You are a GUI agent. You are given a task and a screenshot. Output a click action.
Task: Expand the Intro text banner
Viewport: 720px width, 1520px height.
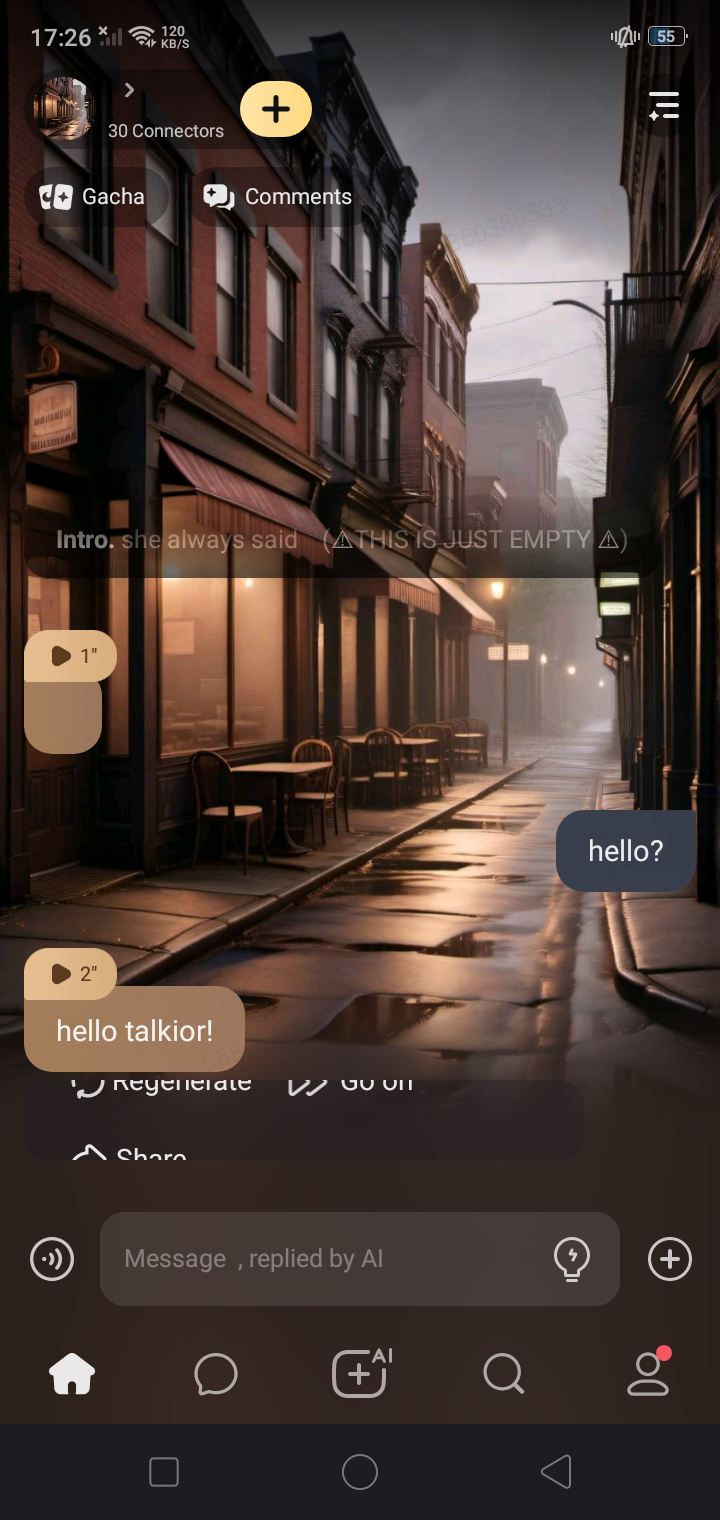click(x=342, y=540)
